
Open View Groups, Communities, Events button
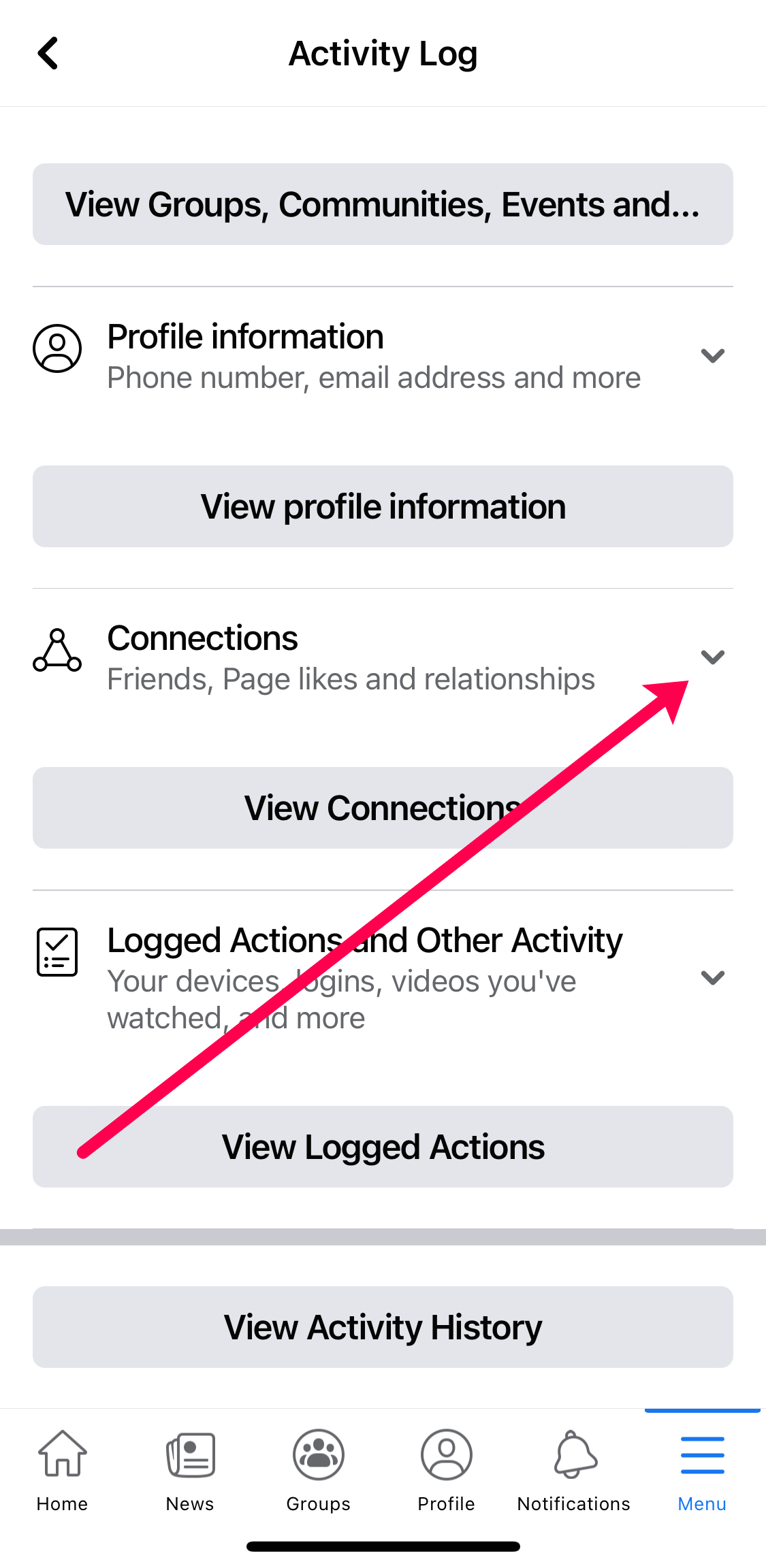[x=383, y=204]
